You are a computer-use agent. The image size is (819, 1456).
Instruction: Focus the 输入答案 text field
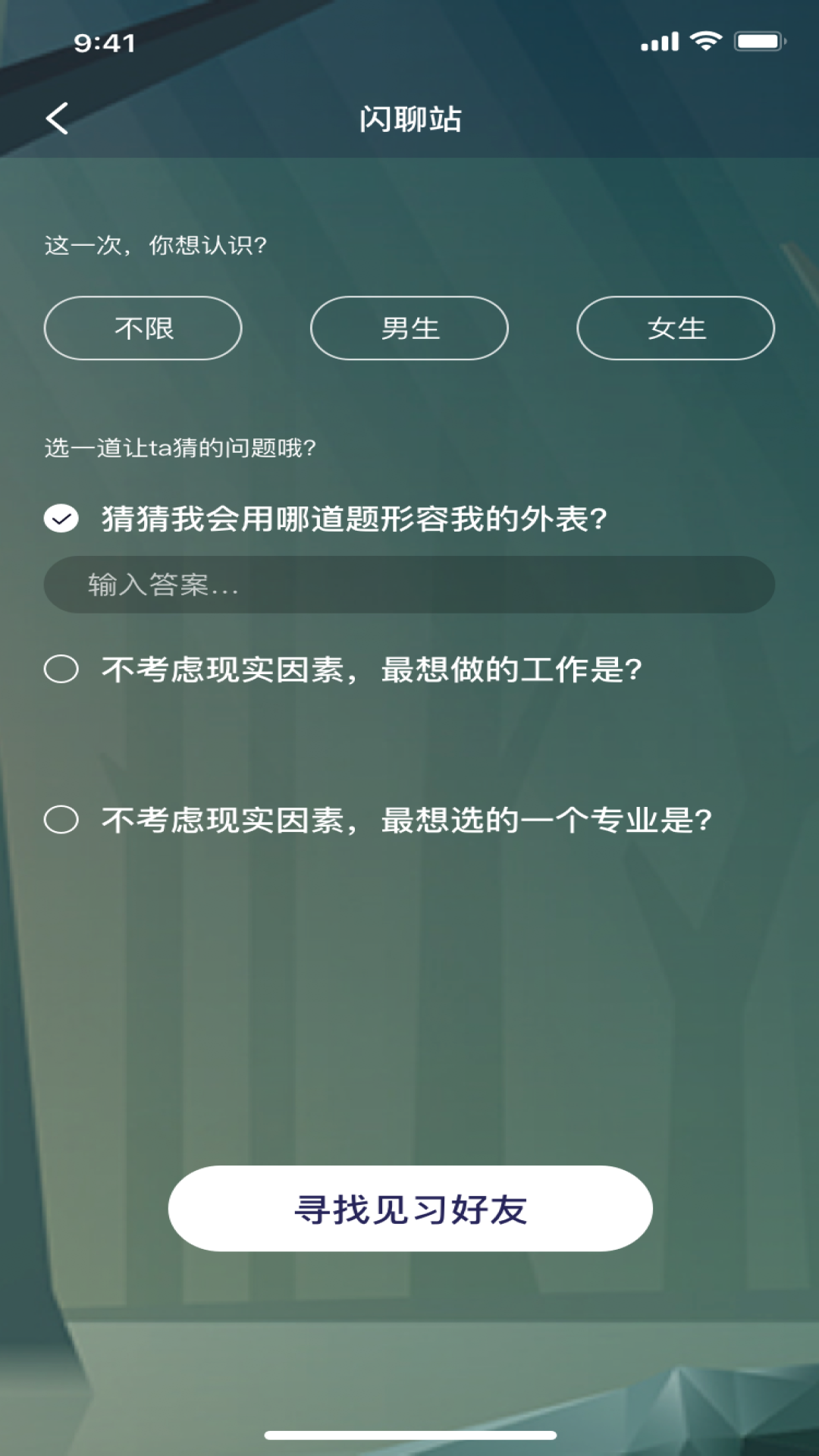(x=409, y=585)
